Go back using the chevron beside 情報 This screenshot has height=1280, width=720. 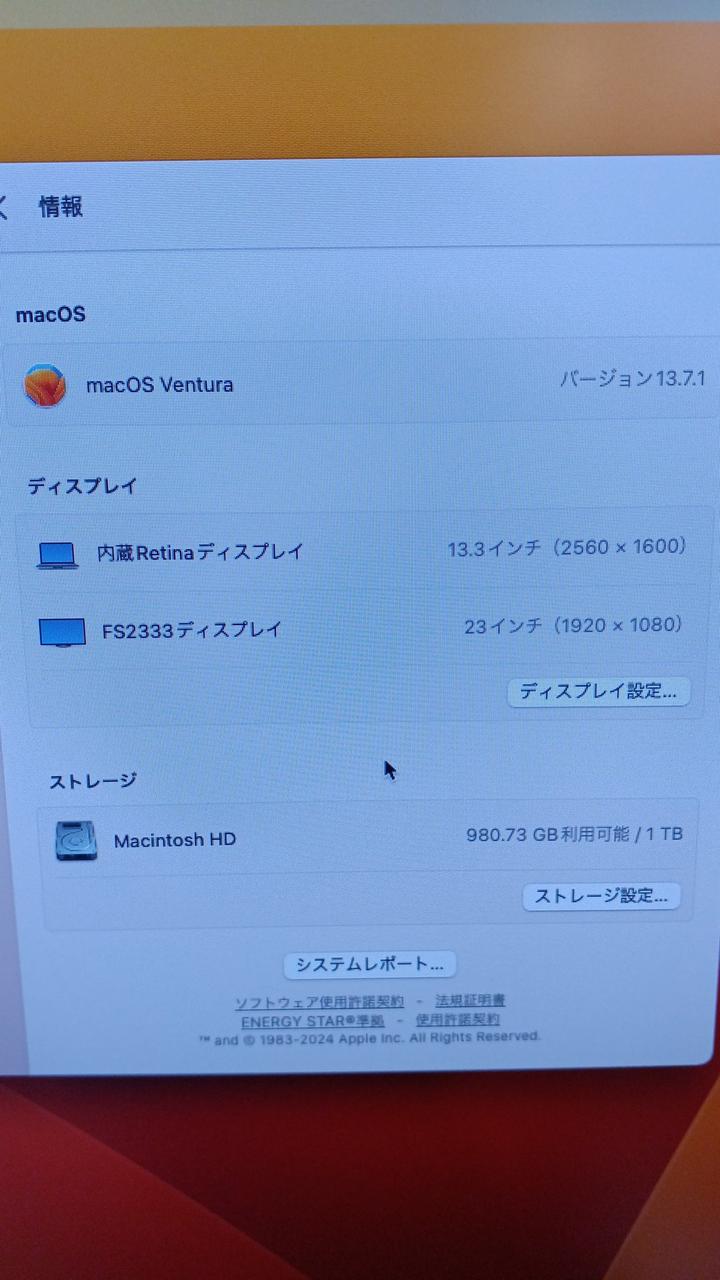coord(4,207)
